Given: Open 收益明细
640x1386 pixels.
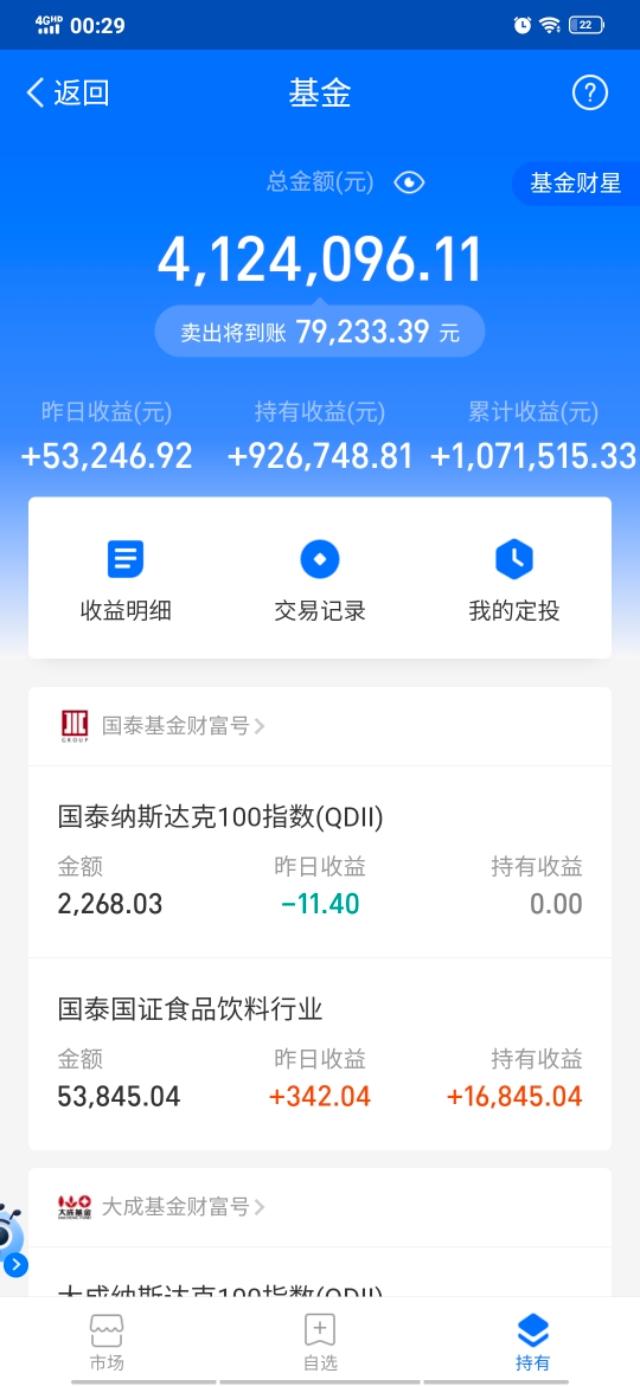Looking at the screenshot, I should tap(126, 580).
